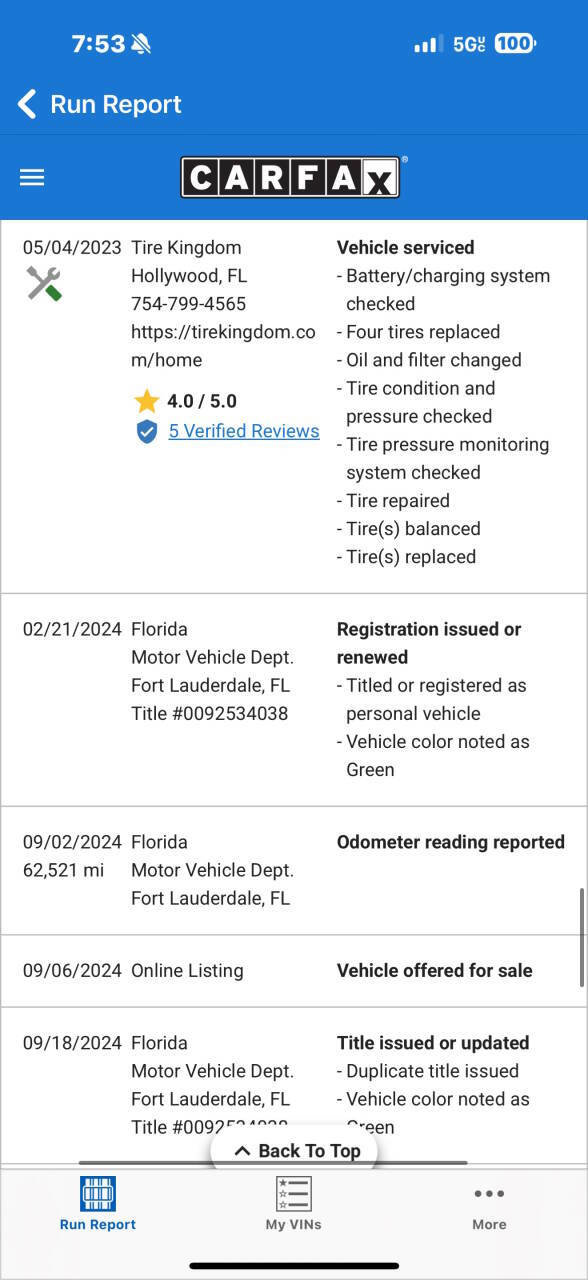
Task: Open the hamburger drawer menu
Action: [x=32, y=178]
